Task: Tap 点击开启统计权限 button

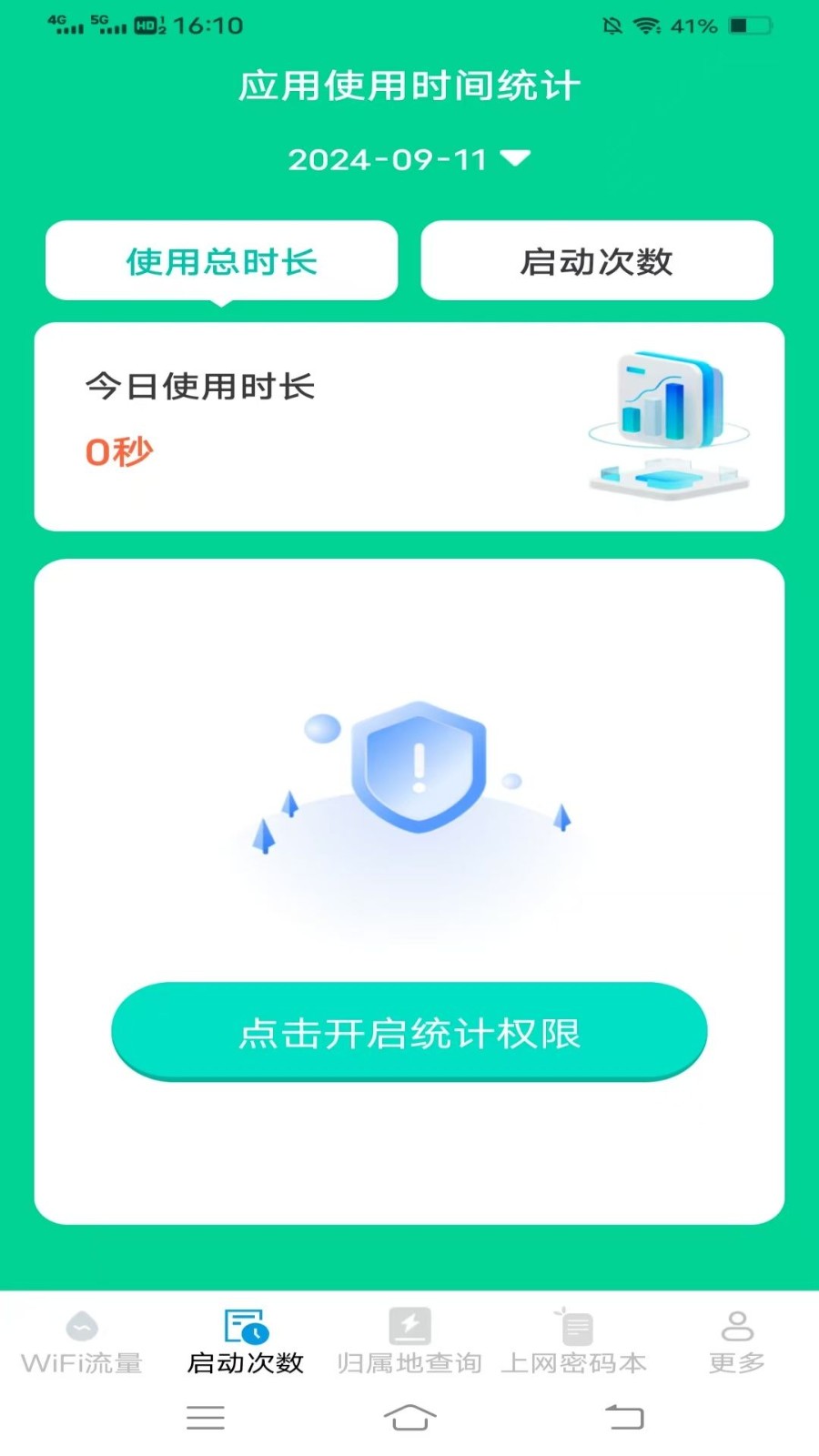Action: (409, 1032)
